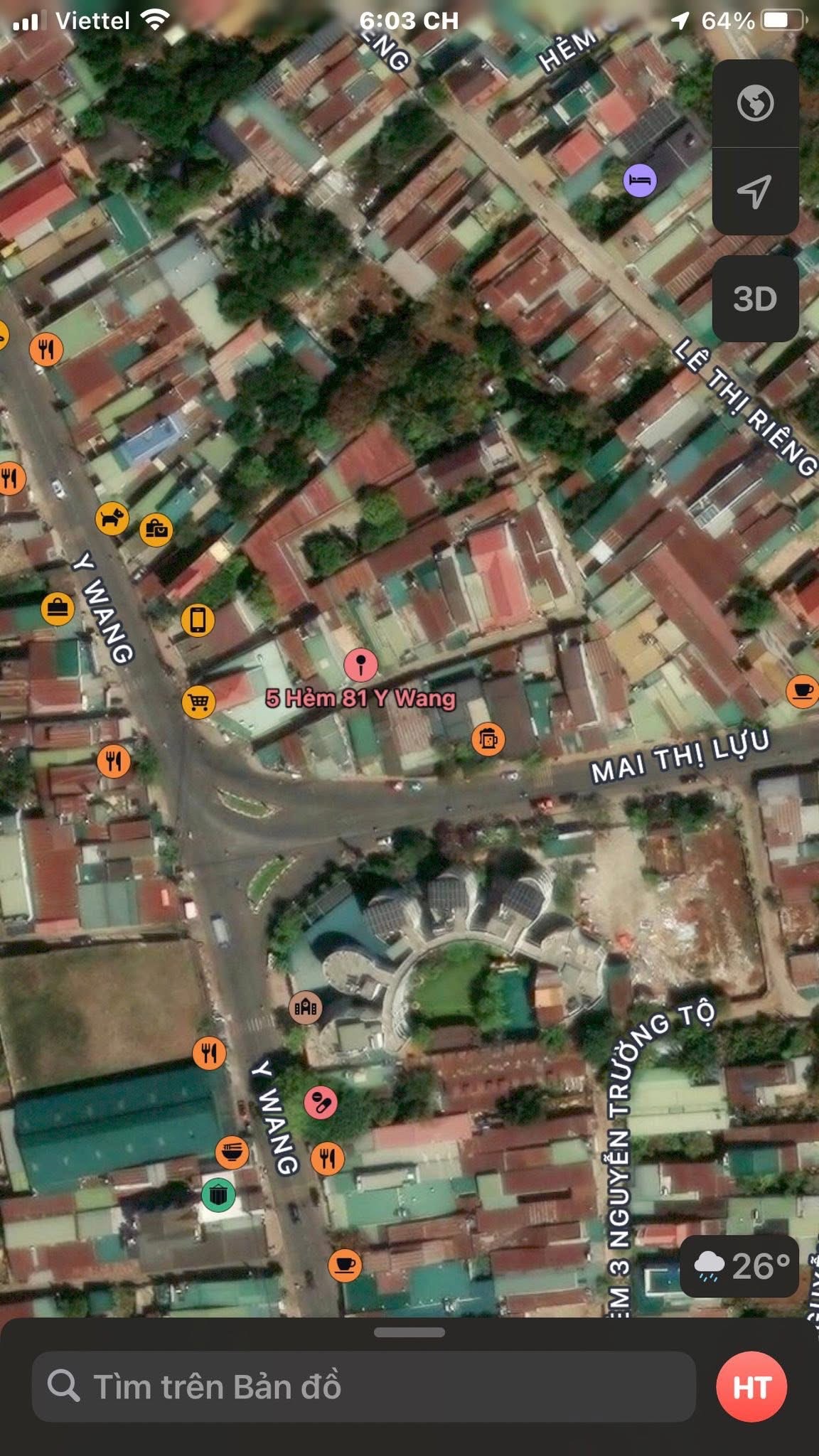Select the brown building marker on Y Wang
Image resolution: width=819 pixels, height=1456 pixels.
306,1007
